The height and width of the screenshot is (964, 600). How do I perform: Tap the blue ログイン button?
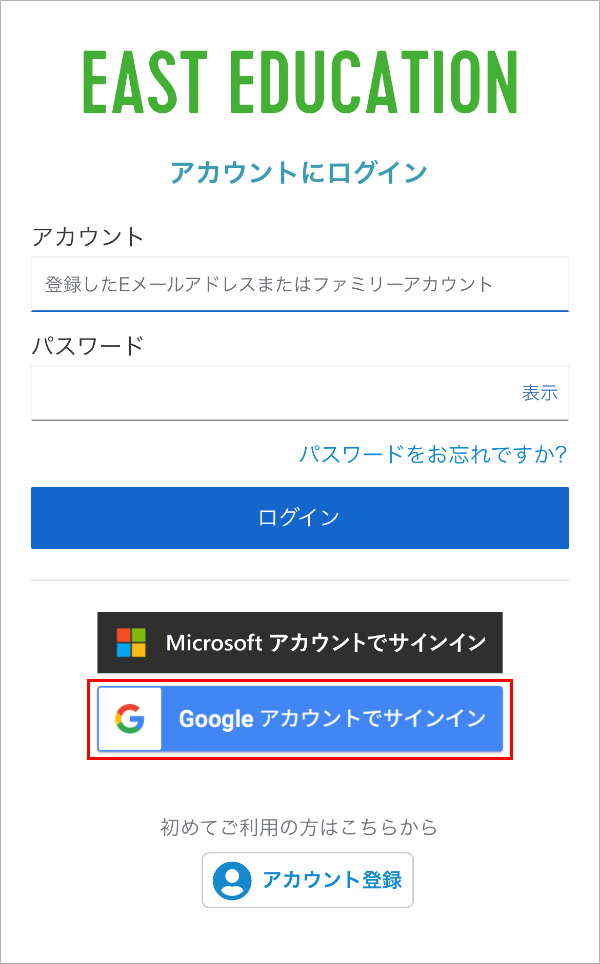click(299, 518)
